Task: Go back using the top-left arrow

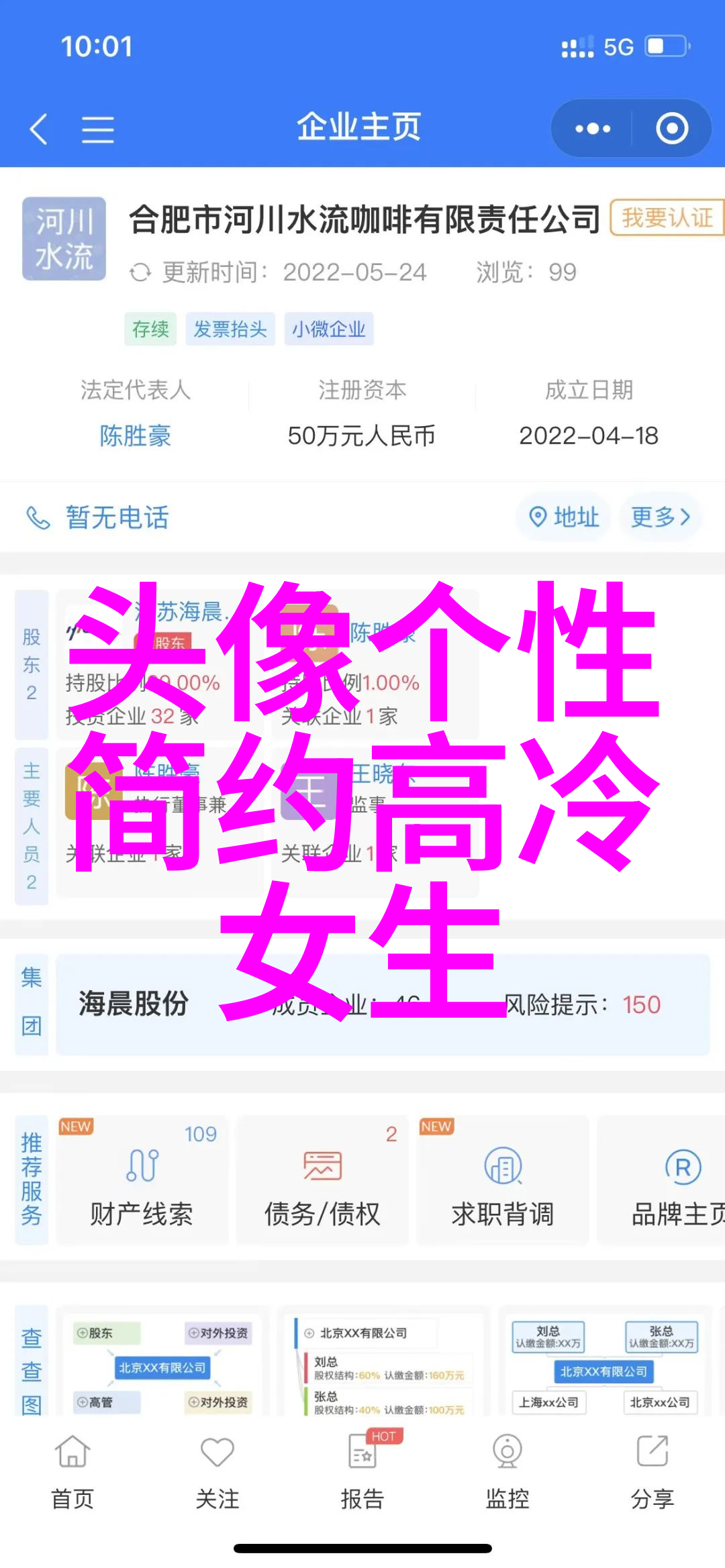Action: (39, 128)
